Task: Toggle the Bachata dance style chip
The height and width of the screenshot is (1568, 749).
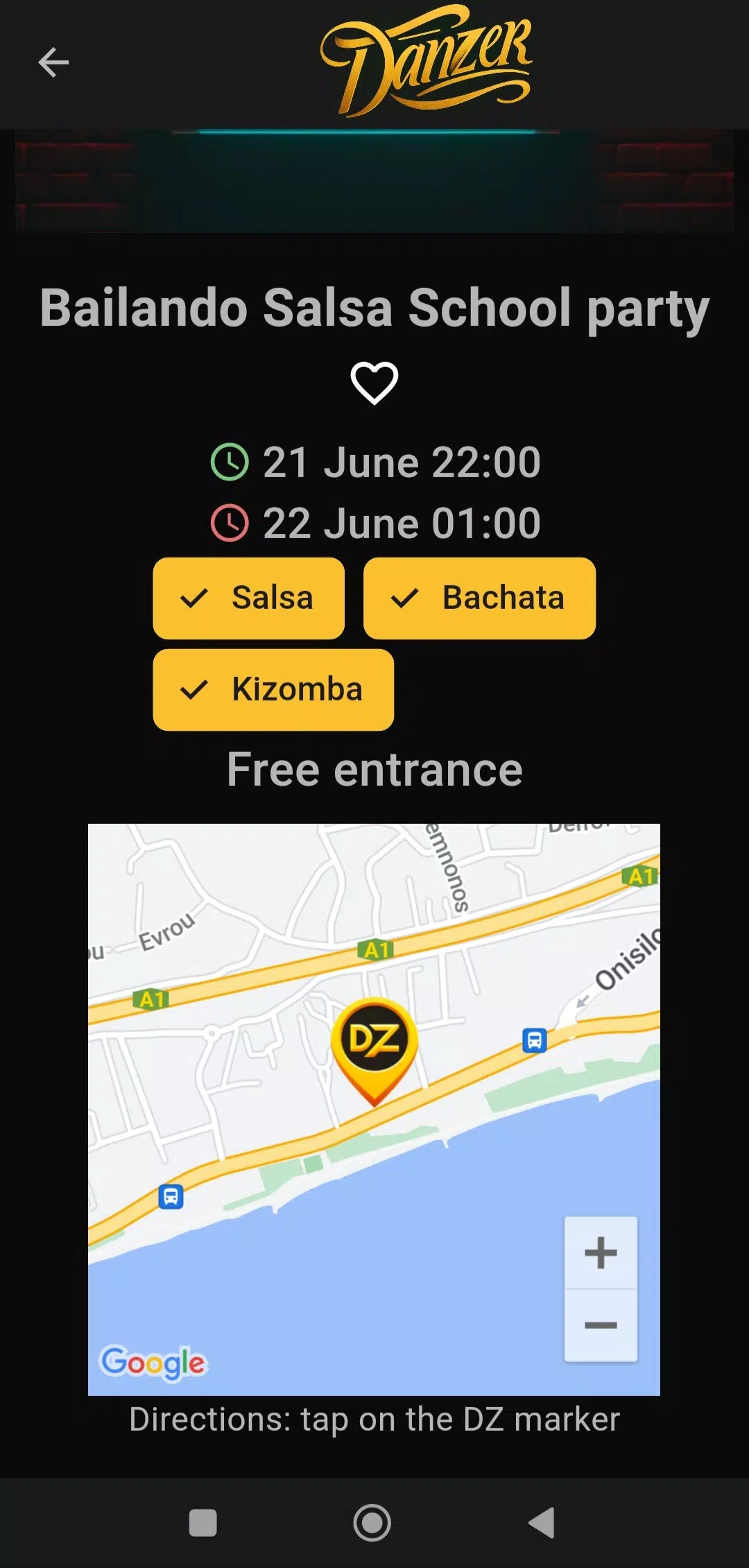Action: coord(480,598)
